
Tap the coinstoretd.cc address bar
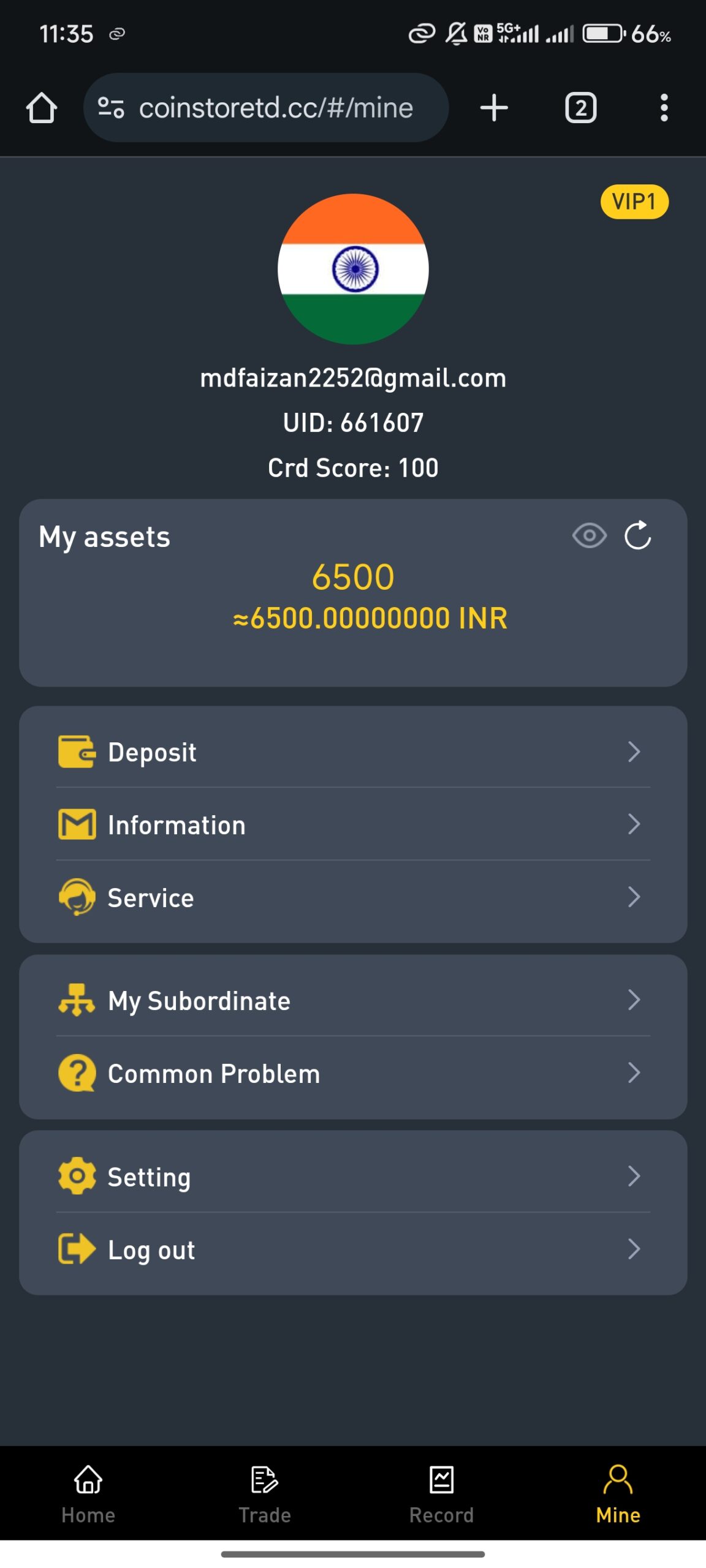(x=276, y=108)
